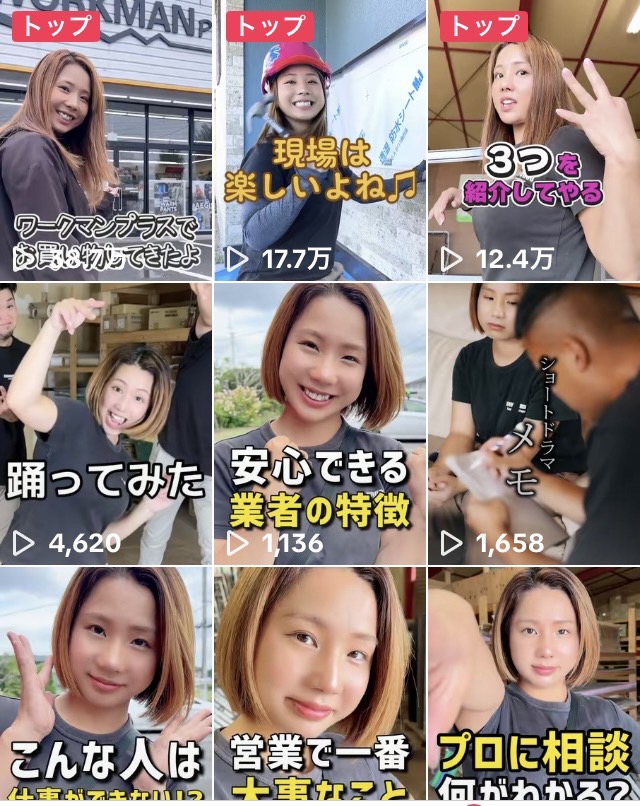Open the こんな人は video tile
This screenshot has height=806, width=640.
(x=105, y=685)
